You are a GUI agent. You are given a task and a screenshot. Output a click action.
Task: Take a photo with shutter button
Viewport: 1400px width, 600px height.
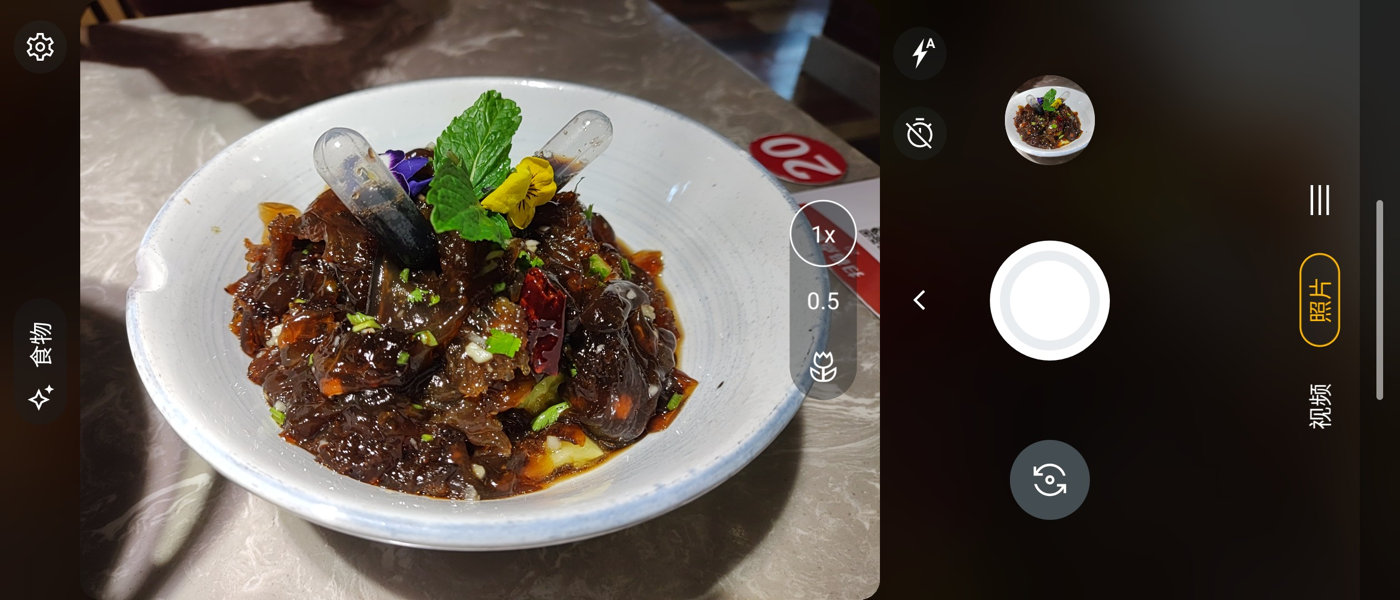1049,300
